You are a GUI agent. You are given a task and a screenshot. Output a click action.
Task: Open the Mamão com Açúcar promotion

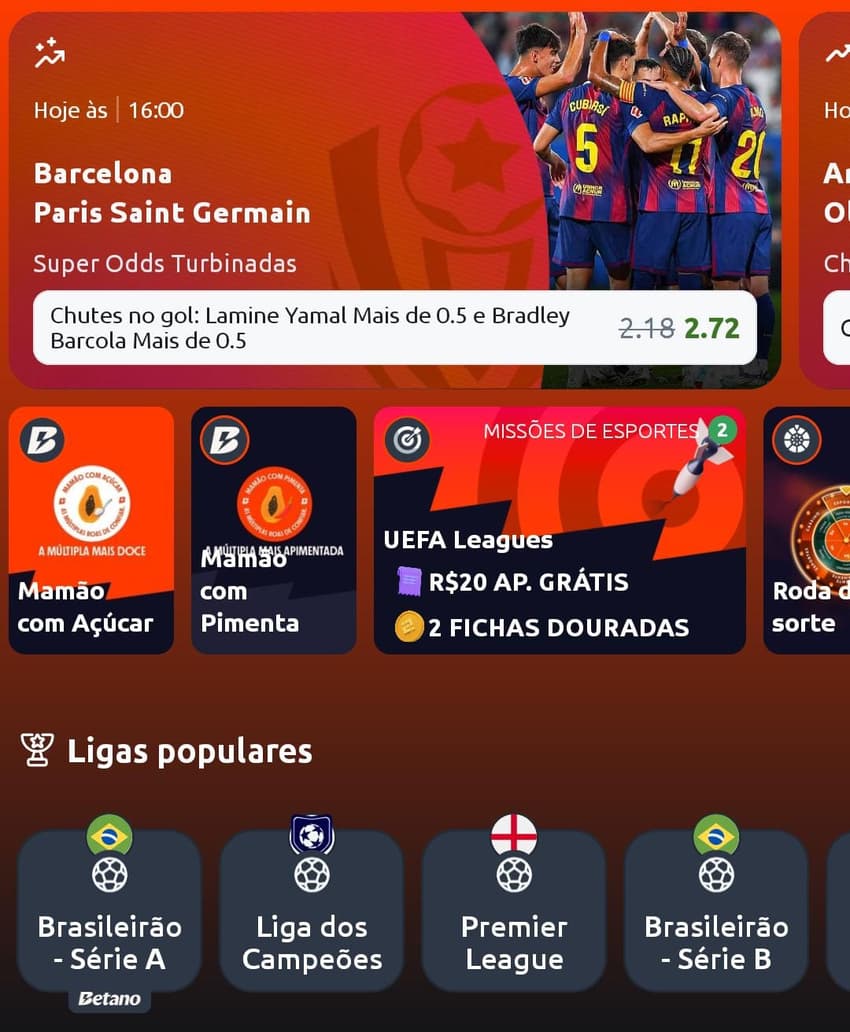91,530
